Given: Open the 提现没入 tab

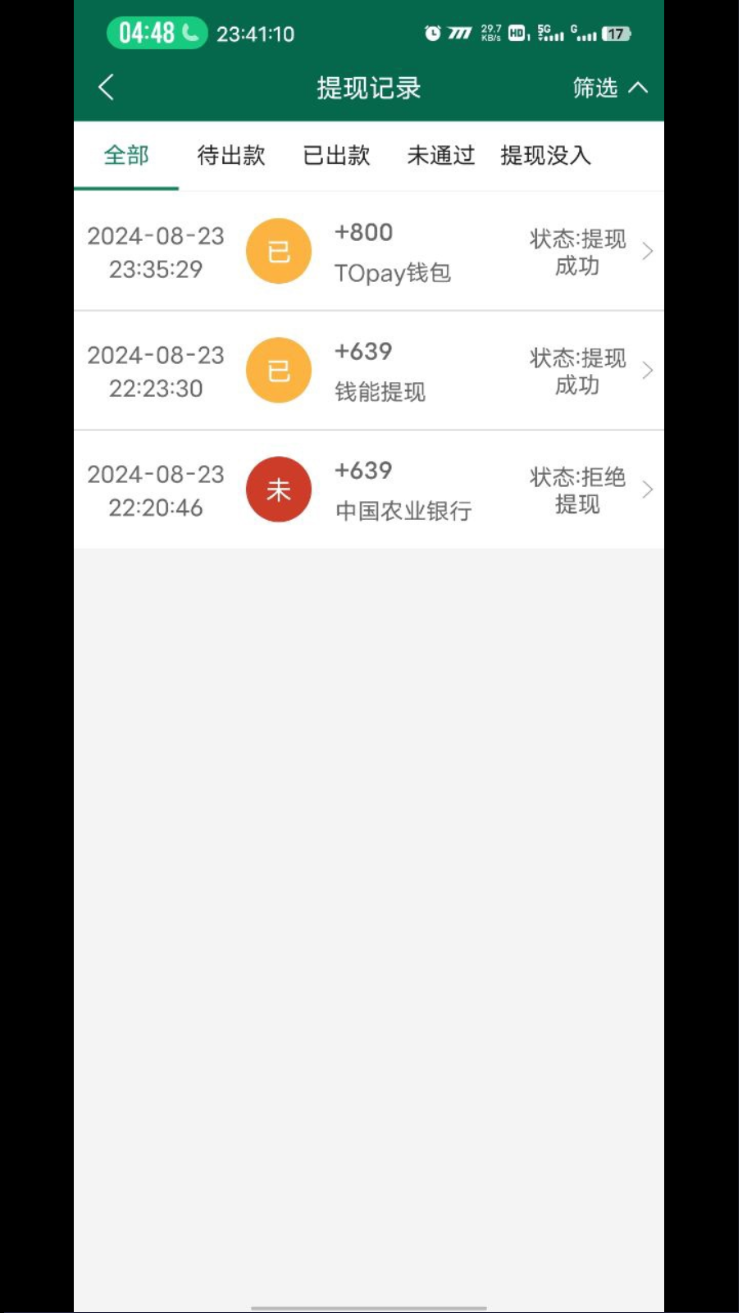Looking at the screenshot, I should [546, 156].
